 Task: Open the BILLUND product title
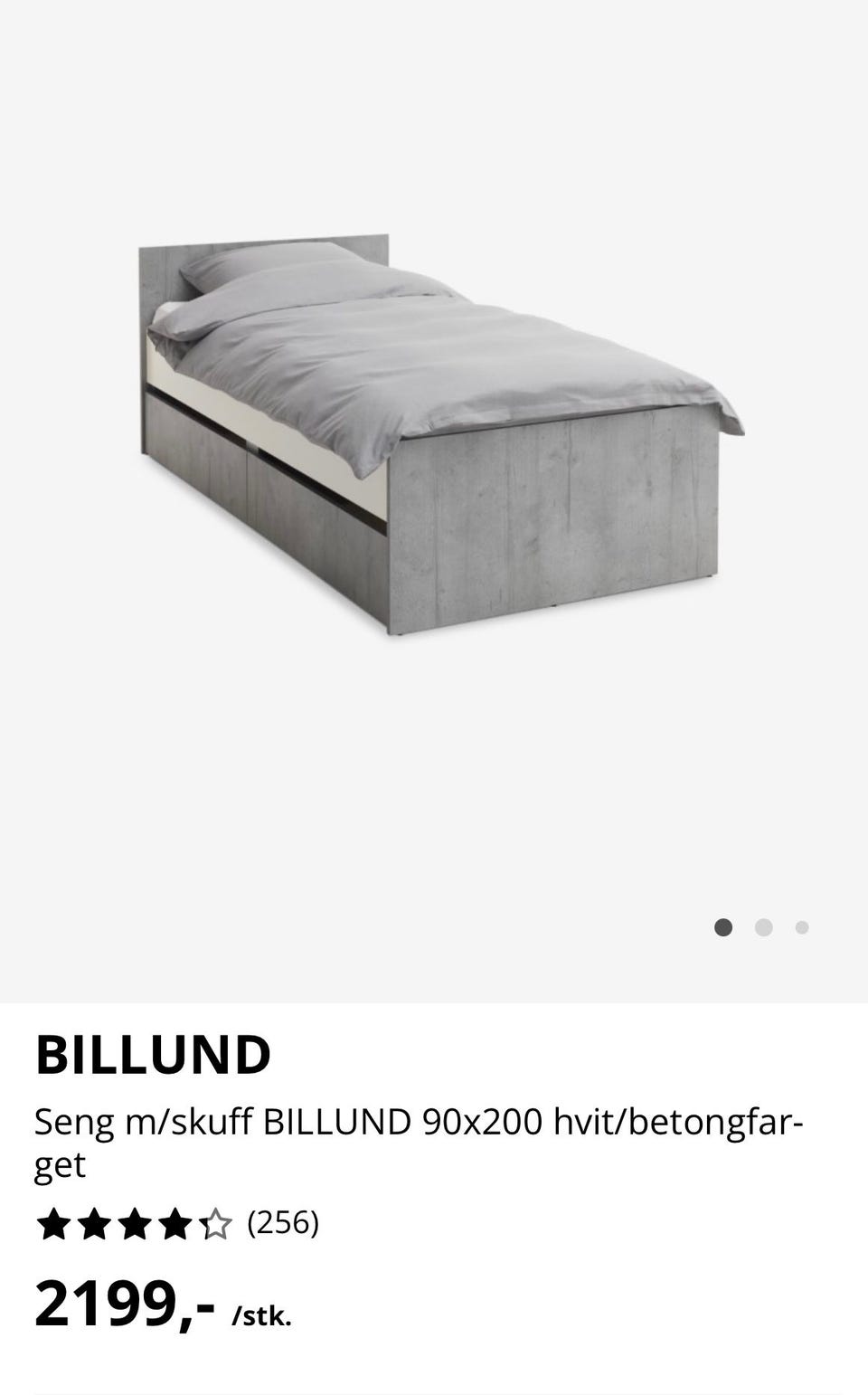pos(154,1052)
